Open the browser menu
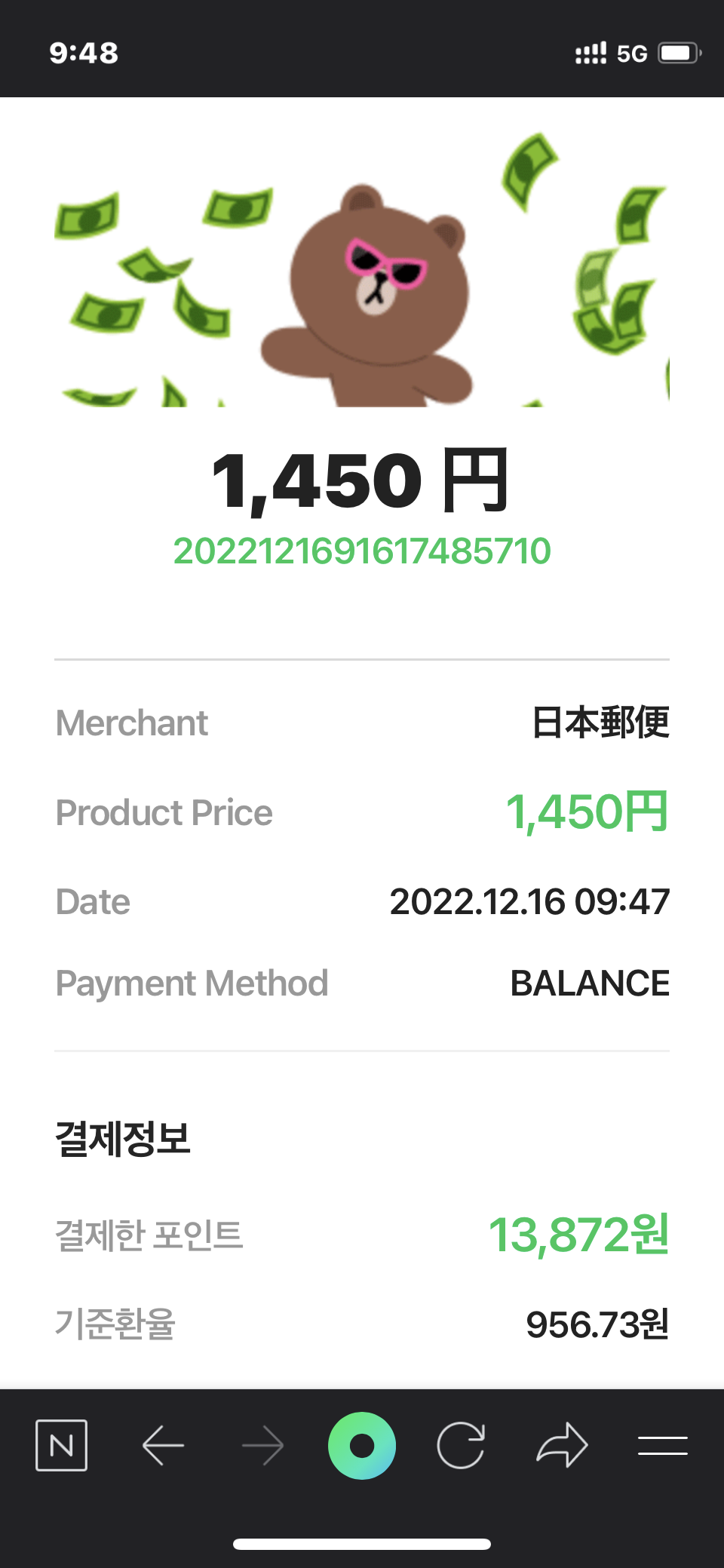The height and width of the screenshot is (1568, 724). click(662, 1445)
